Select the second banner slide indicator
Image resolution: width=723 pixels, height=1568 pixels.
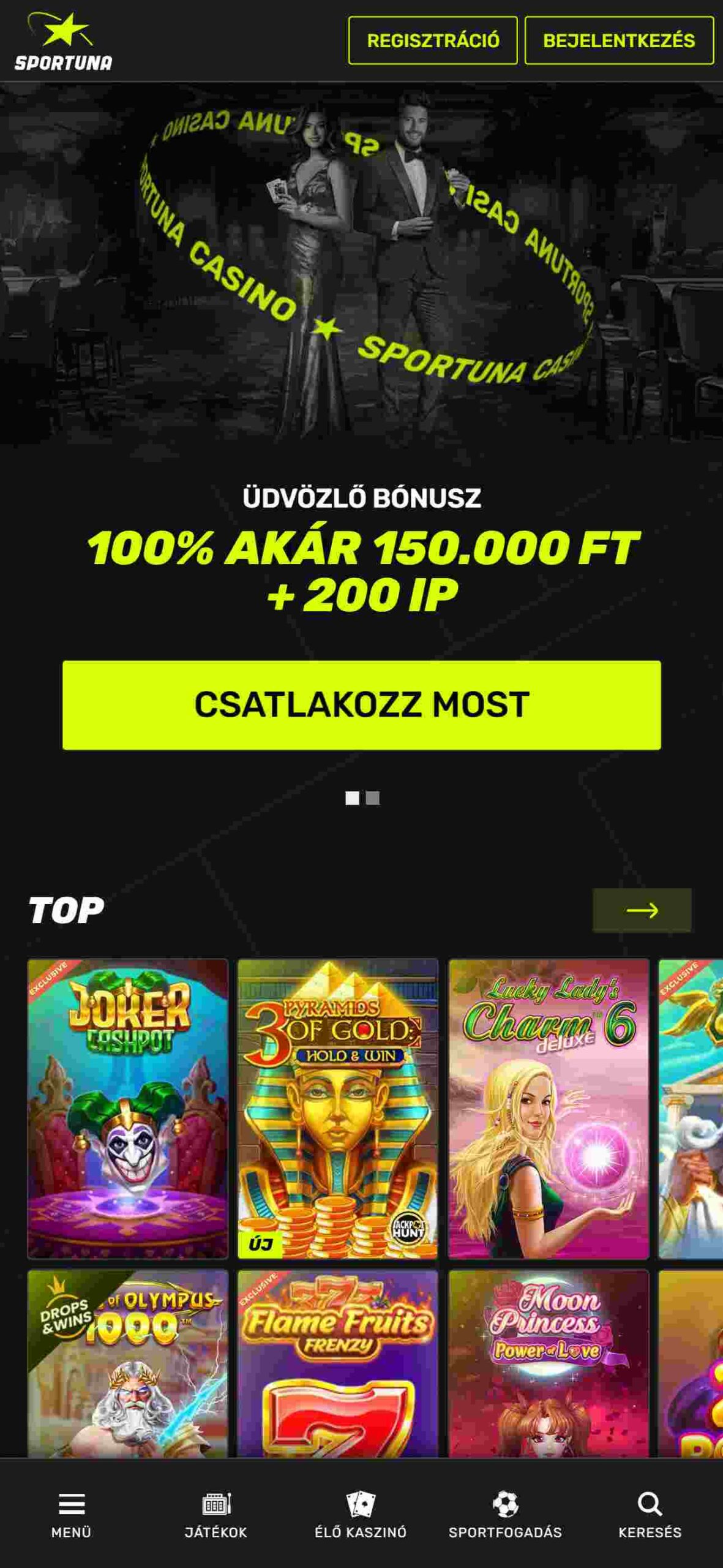[x=372, y=797]
